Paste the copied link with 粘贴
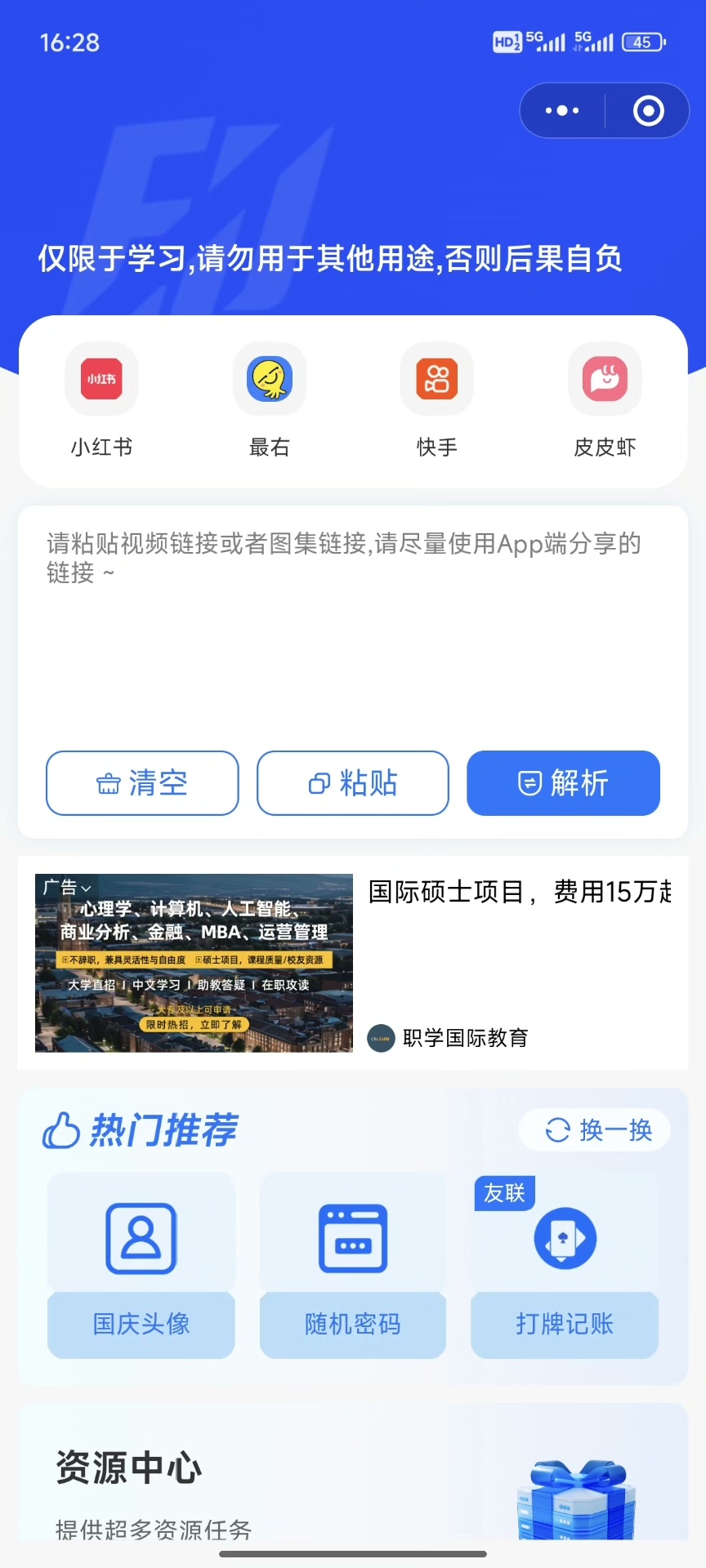This screenshot has width=706, height=1568. click(353, 783)
